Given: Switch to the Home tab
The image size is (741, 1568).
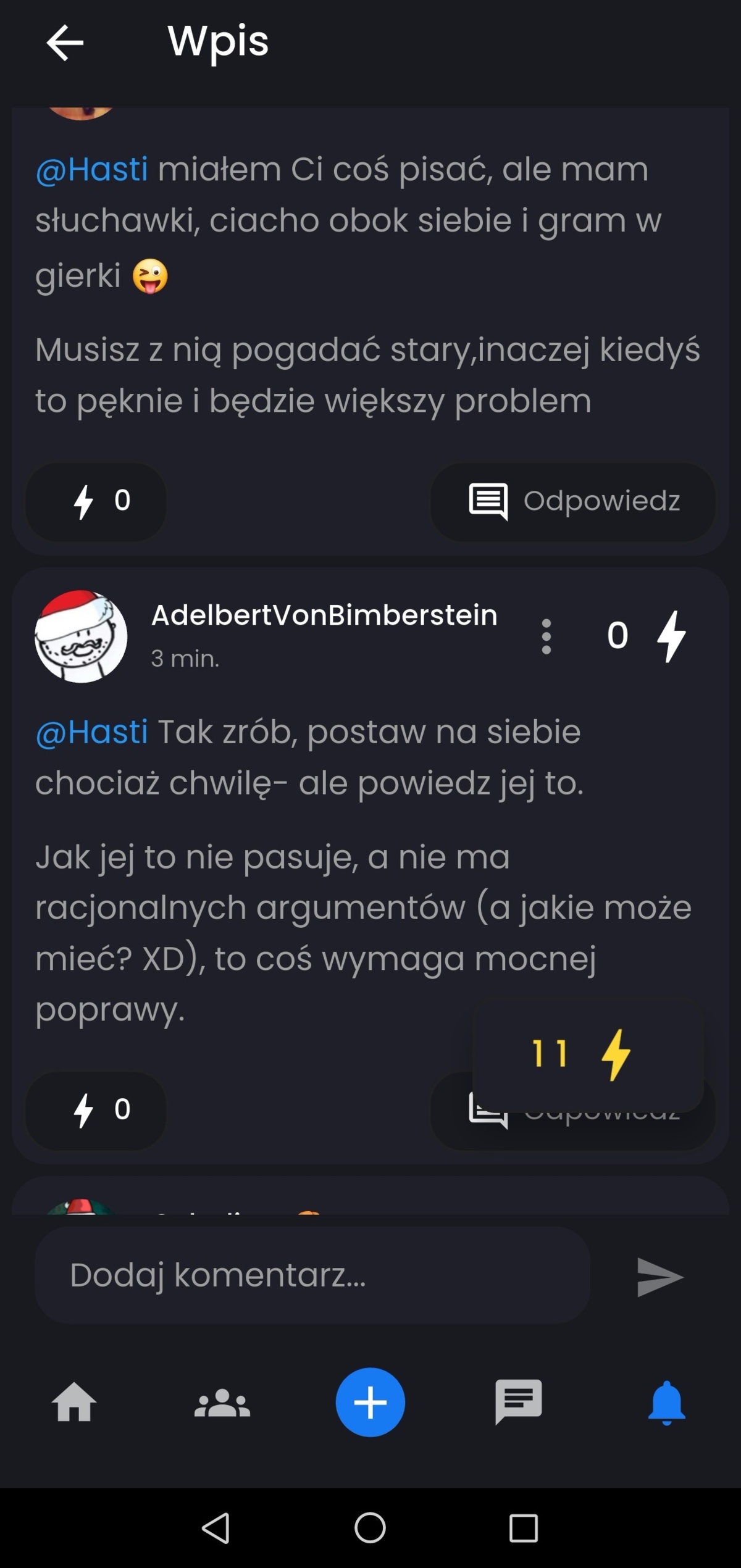Looking at the screenshot, I should [x=74, y=1402].
